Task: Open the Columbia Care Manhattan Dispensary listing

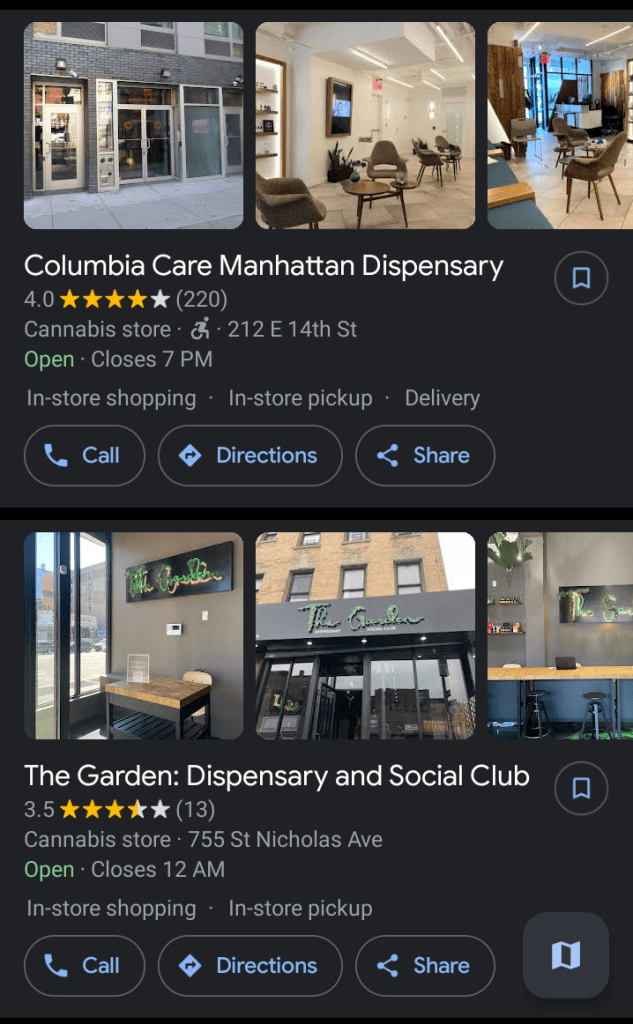Action: [x=263, y=266]
